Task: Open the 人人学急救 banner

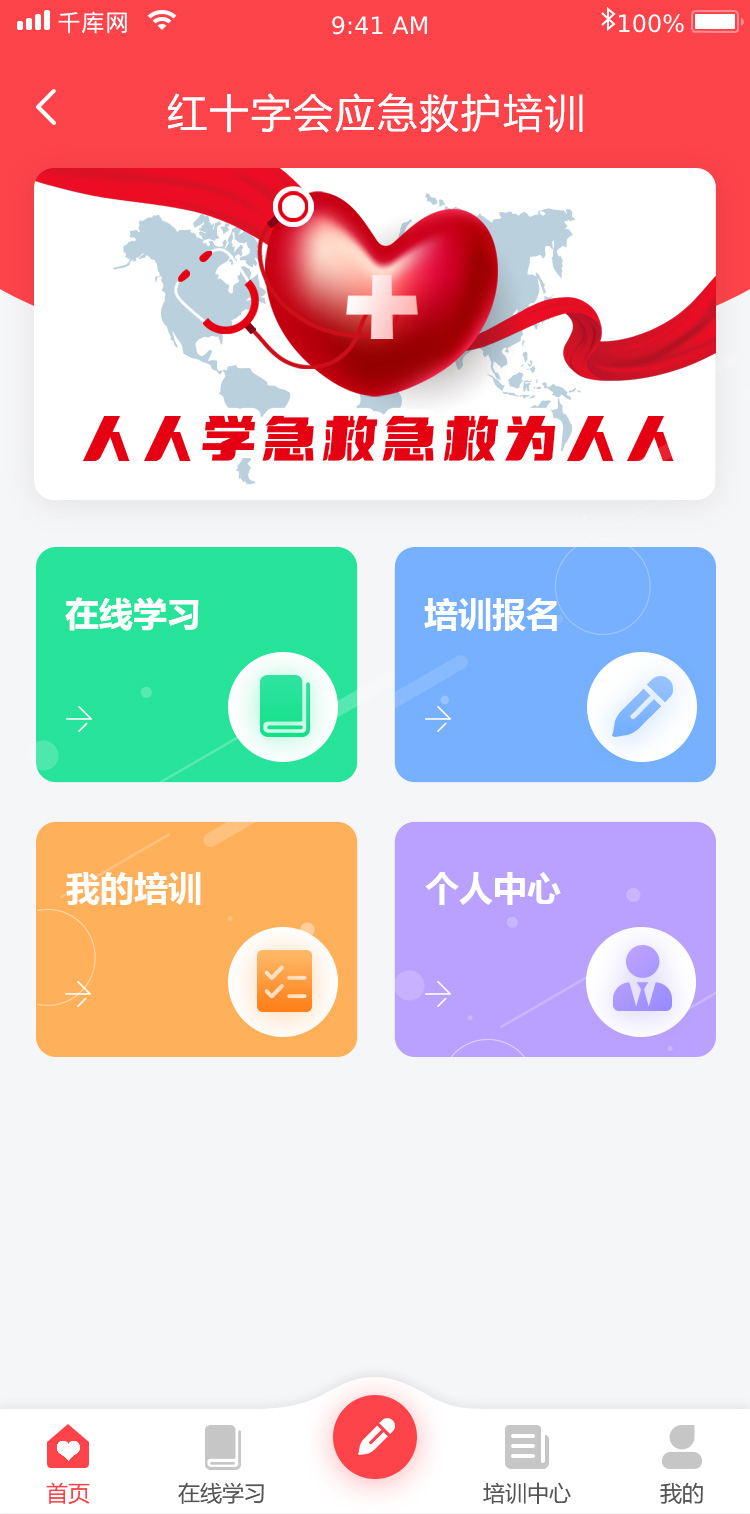Action: click(375, 334)
